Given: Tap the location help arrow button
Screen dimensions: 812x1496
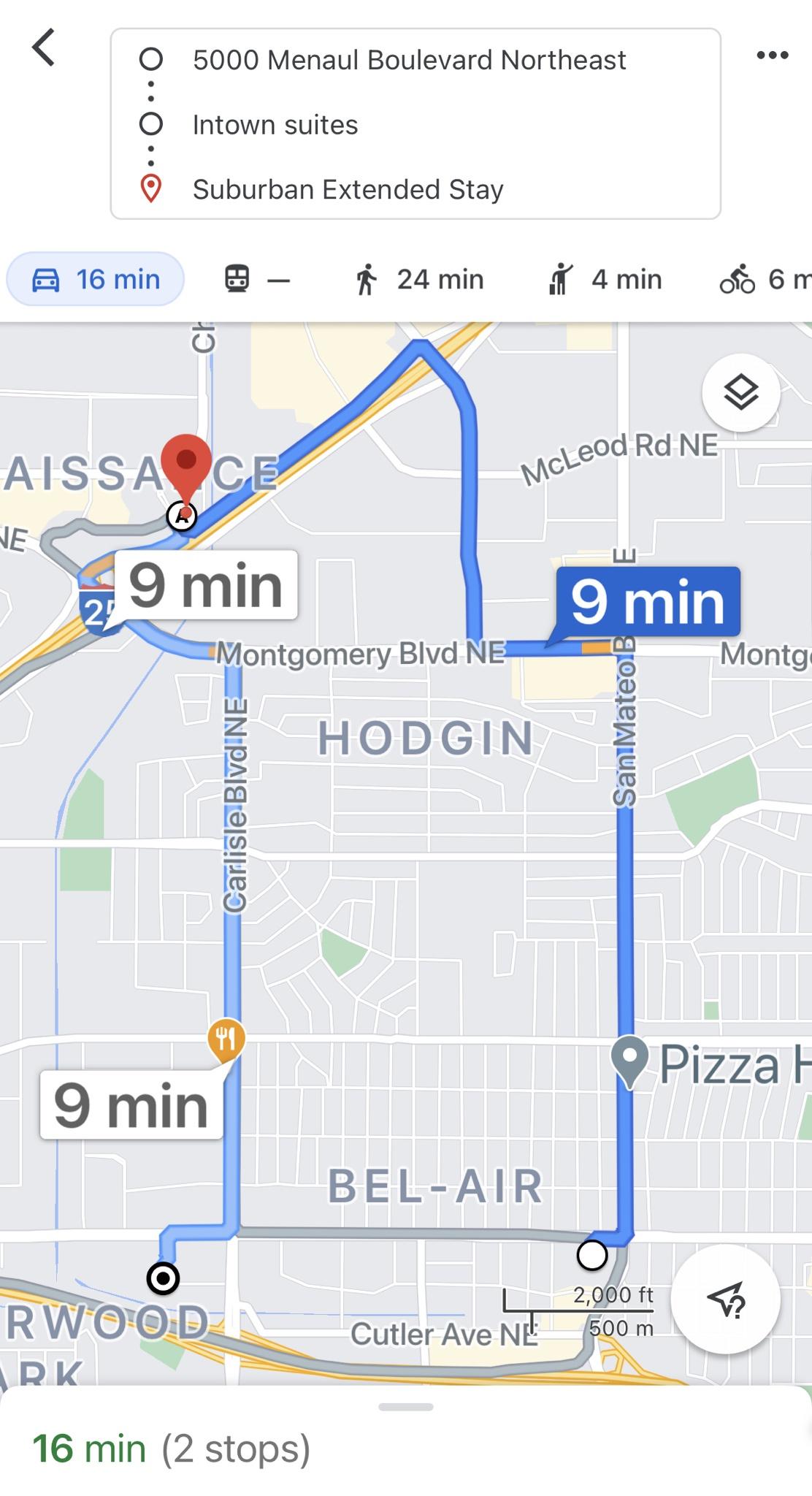Looking at the screenshot, I should point(725,1300).
